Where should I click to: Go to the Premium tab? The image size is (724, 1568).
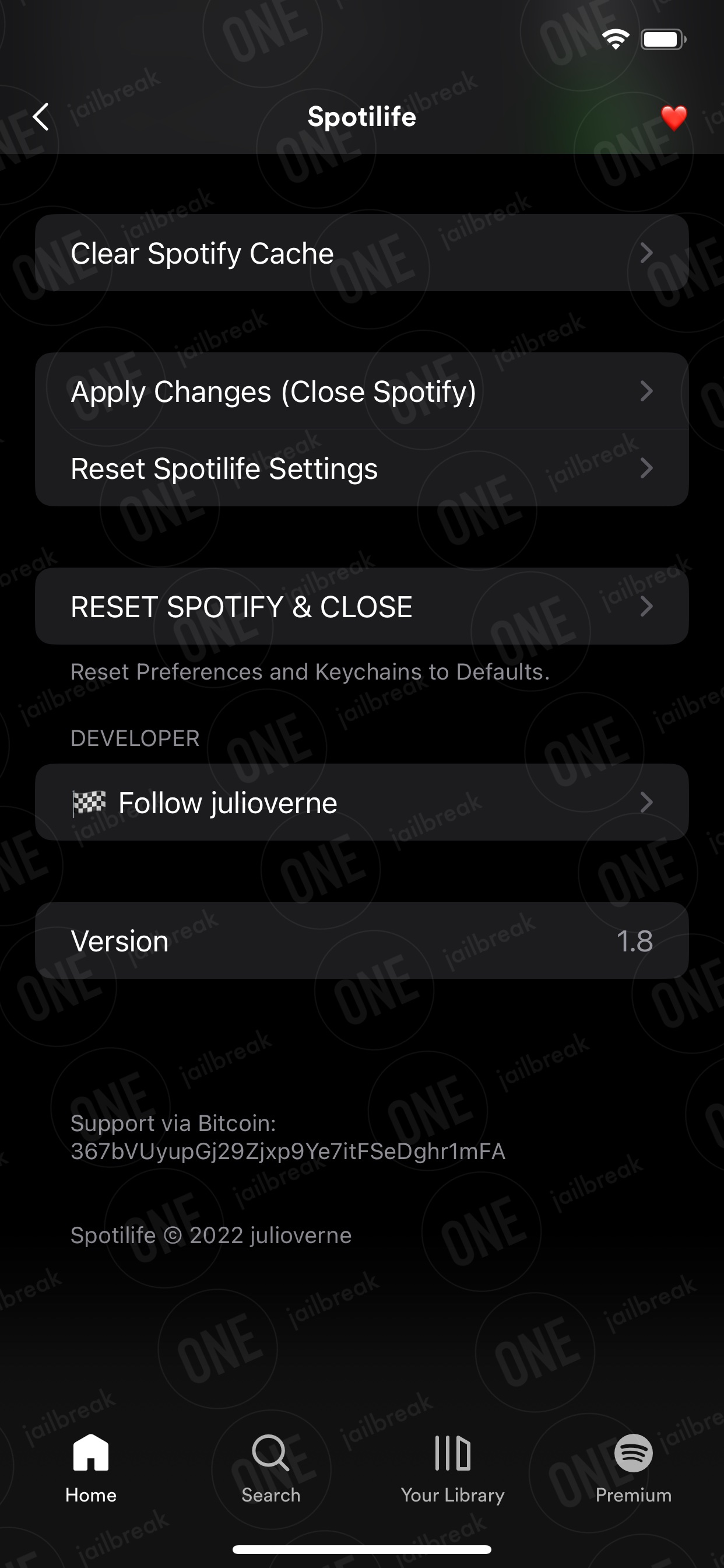[x=633, y=1468]
